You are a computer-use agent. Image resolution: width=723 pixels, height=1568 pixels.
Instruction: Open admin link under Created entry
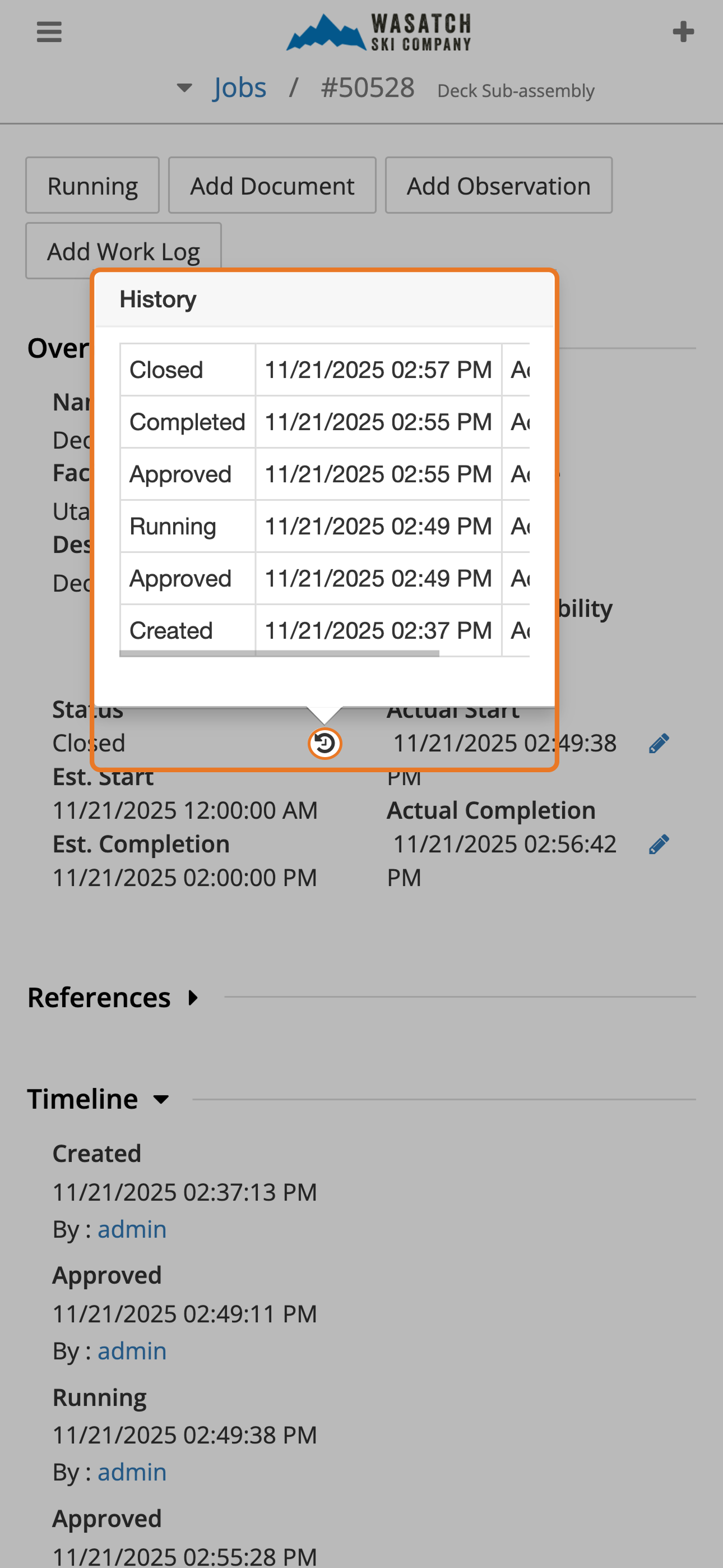pos(132,1229)
